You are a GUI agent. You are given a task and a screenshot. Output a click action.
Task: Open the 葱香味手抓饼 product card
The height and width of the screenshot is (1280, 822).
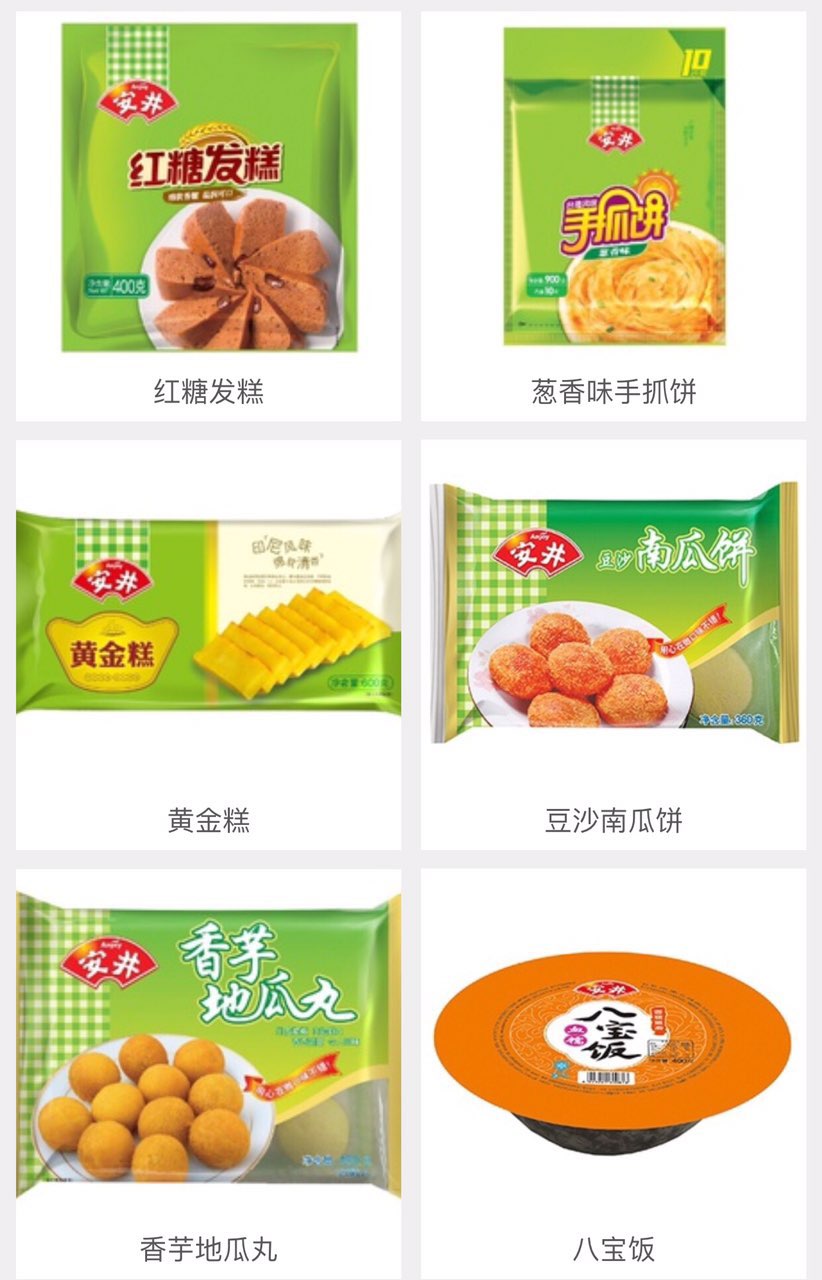click(613, 215)
